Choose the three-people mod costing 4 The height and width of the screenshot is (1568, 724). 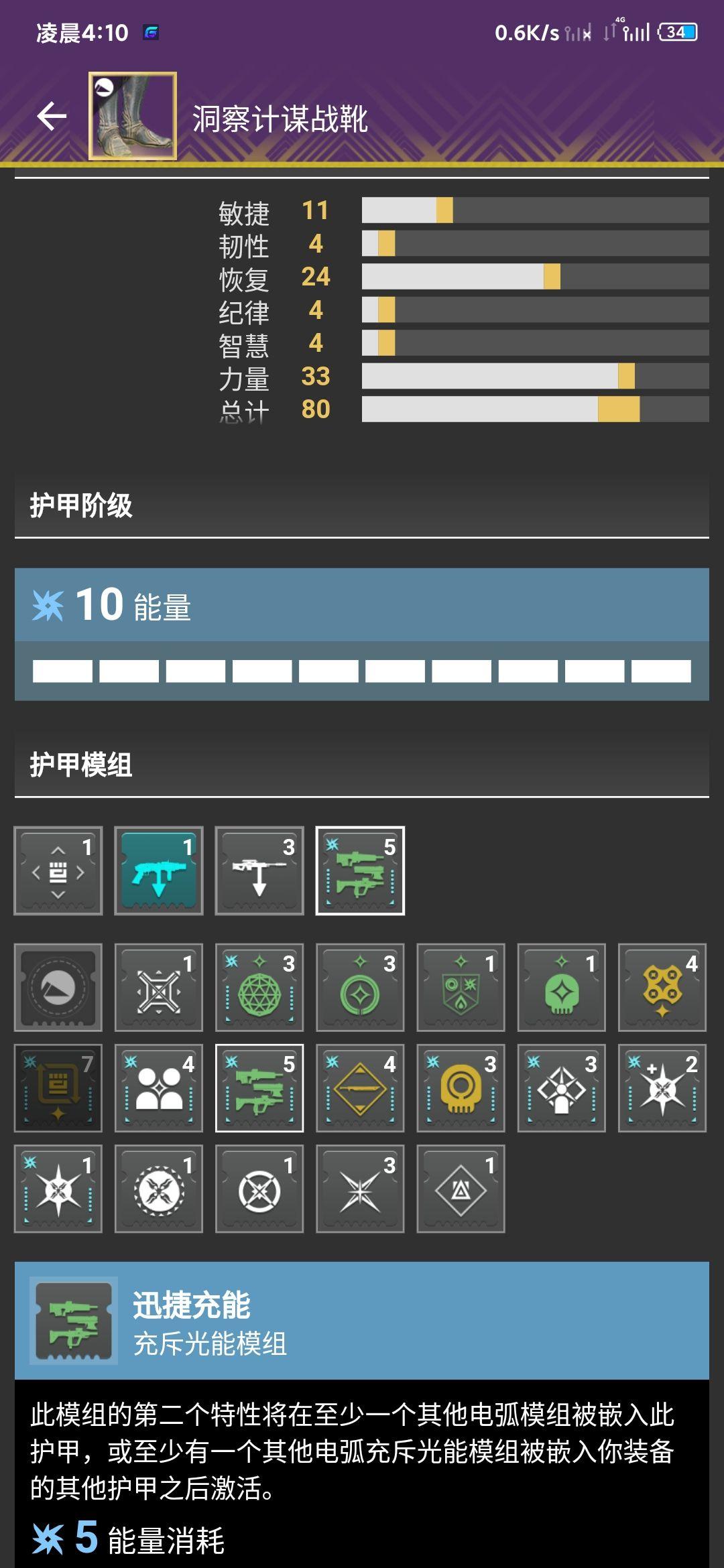[159, 1088]
